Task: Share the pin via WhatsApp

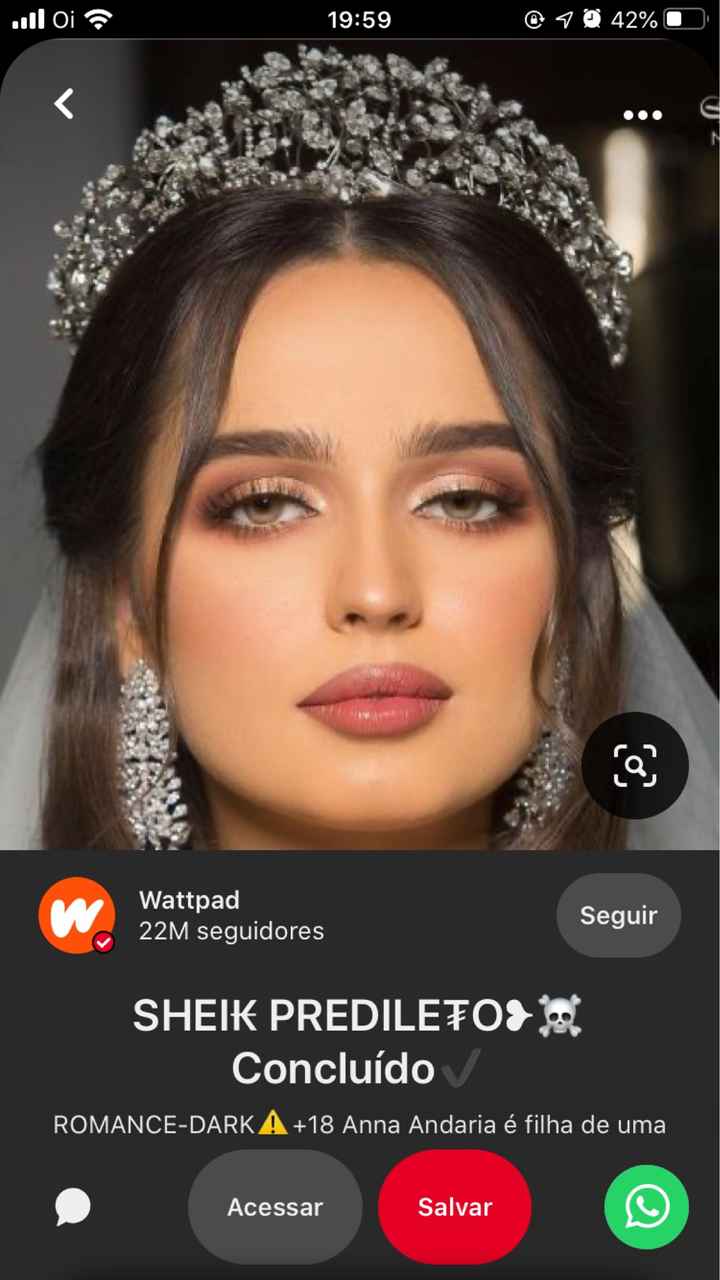Action: click(x=647, y=1207)
